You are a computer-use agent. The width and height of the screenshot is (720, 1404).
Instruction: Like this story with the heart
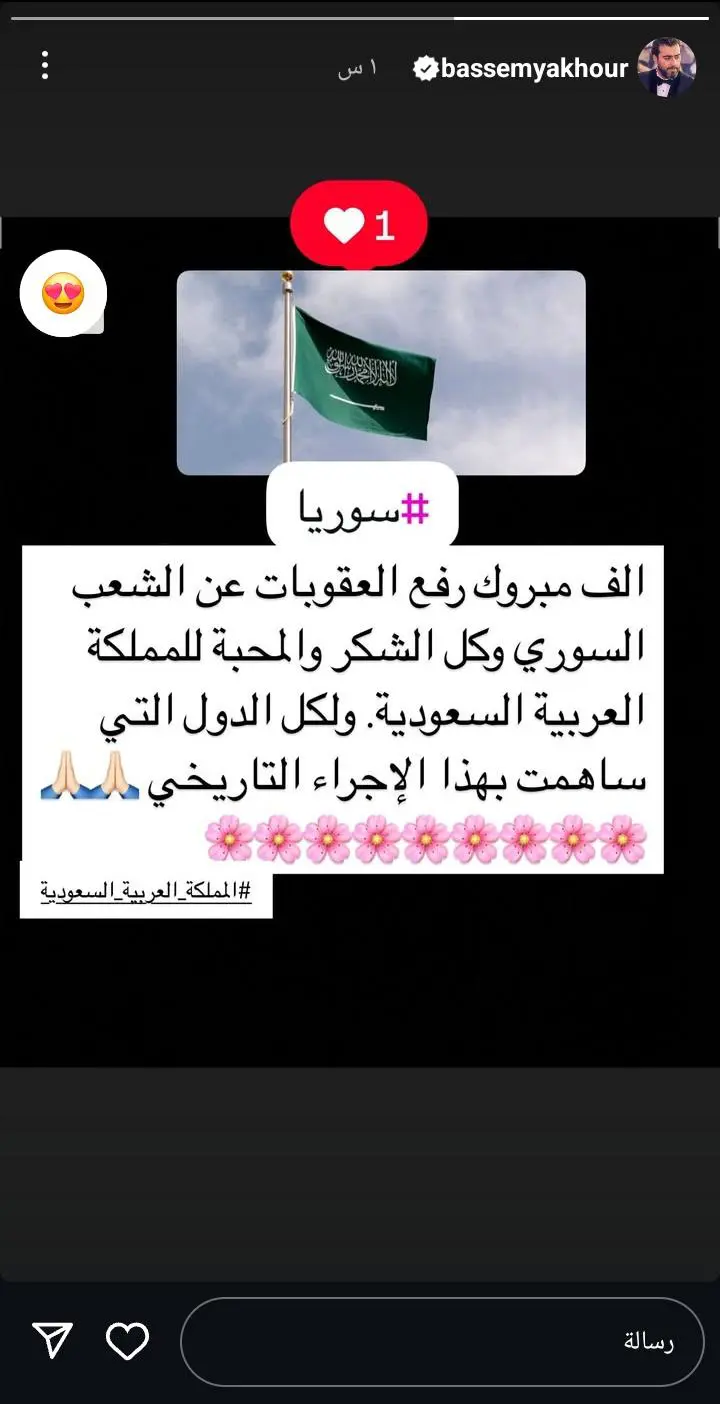(x=127, y=1341)
